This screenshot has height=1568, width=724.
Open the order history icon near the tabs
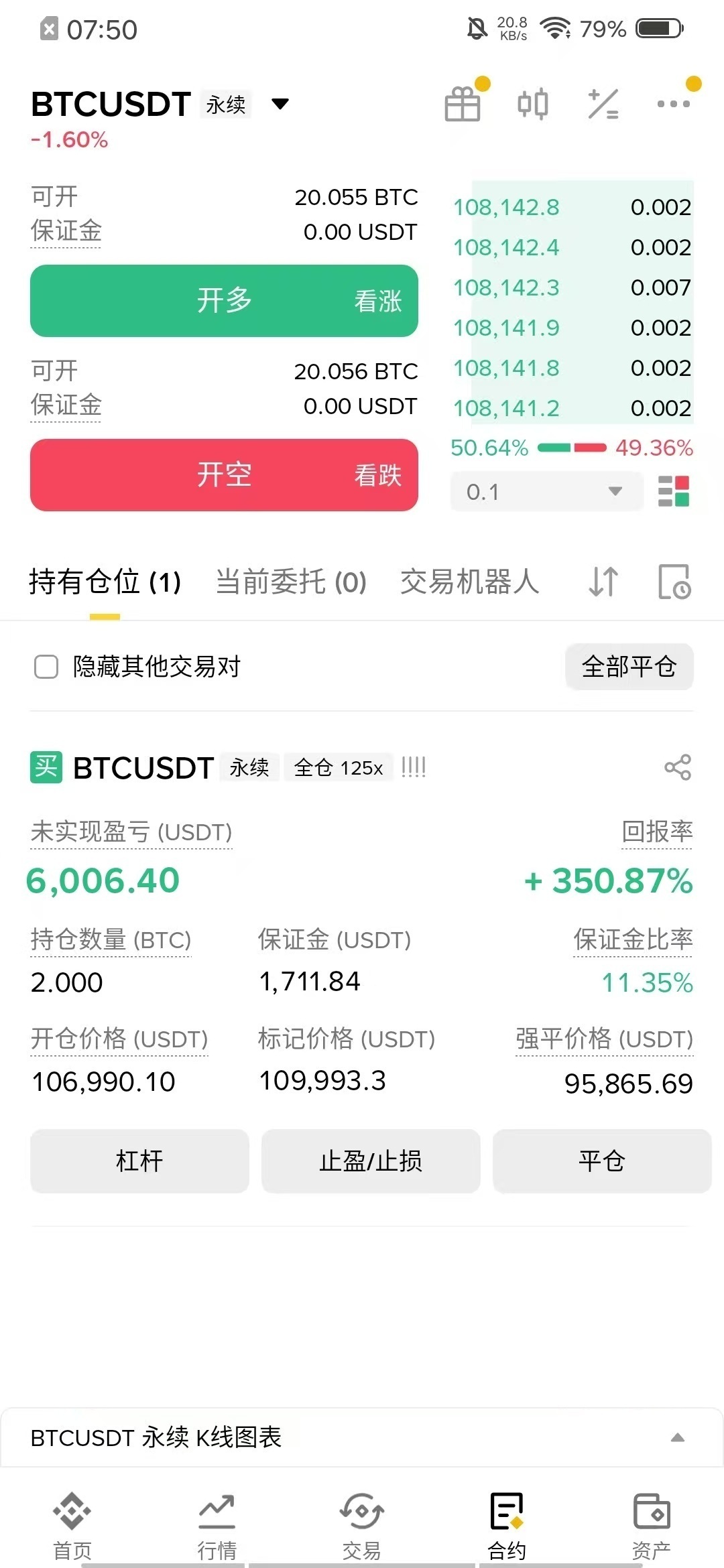[x=673, y=582]
